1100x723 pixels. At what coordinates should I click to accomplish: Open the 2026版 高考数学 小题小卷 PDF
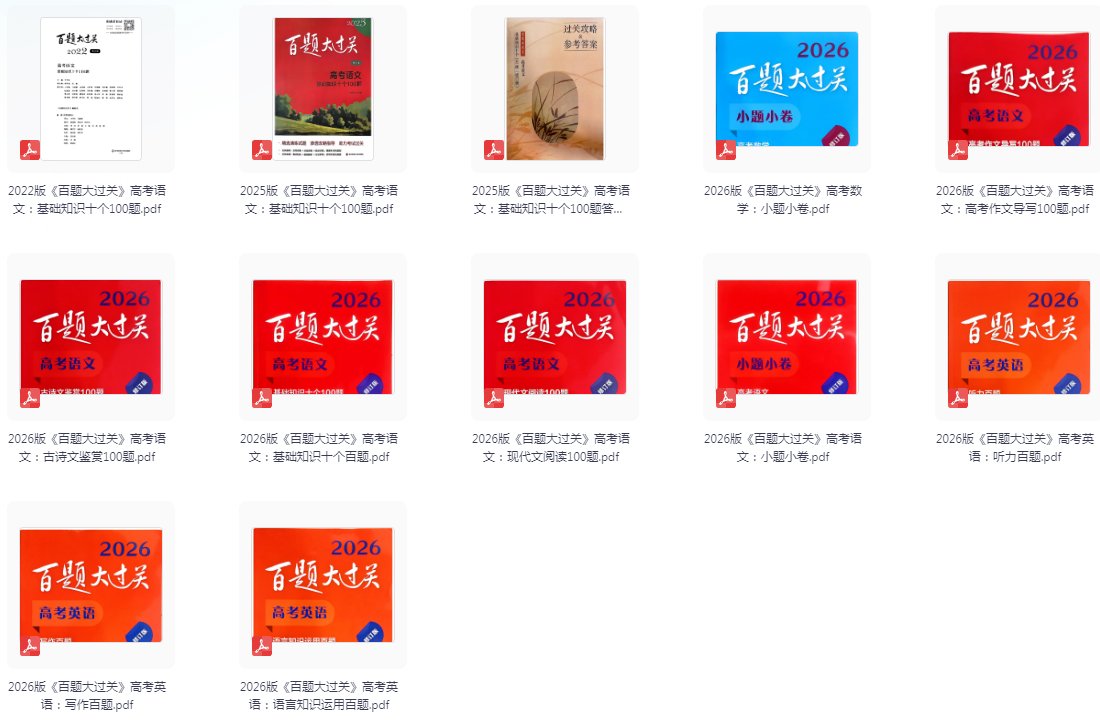coord(787,88)
